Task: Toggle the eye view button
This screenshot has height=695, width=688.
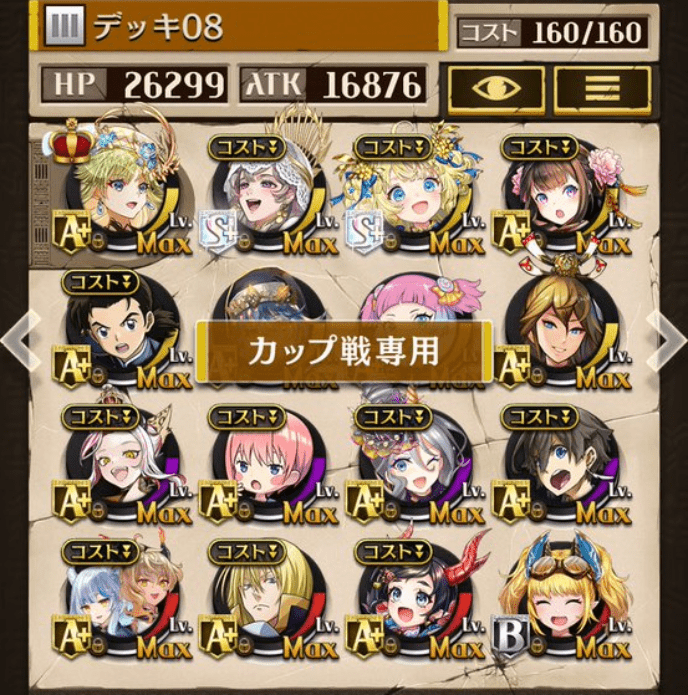Action: [x=496, y=88]
